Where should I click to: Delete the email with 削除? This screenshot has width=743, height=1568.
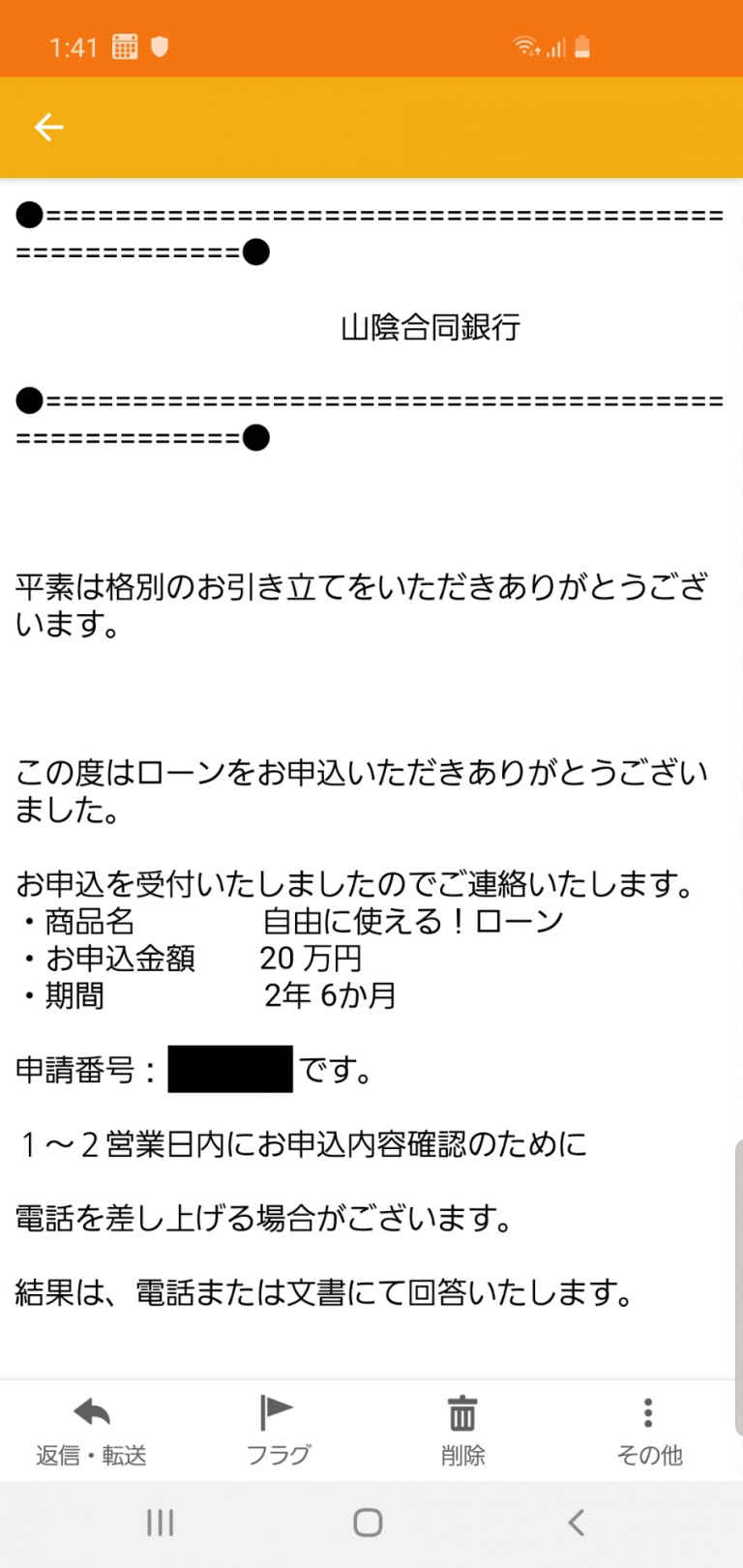[462, 1431]
